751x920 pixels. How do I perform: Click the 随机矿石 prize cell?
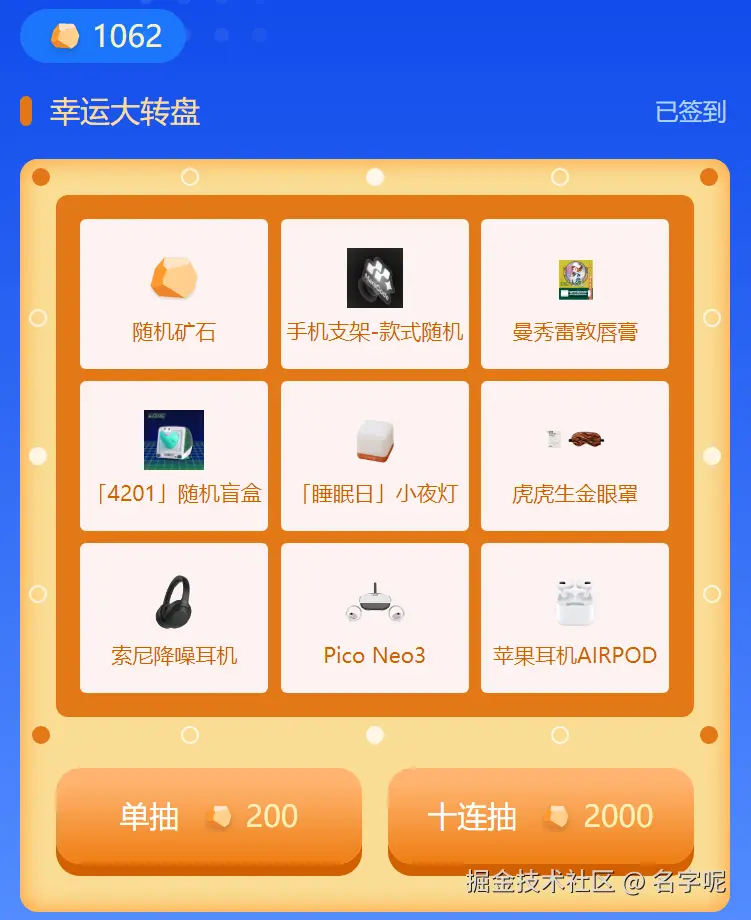click(173, 293)
